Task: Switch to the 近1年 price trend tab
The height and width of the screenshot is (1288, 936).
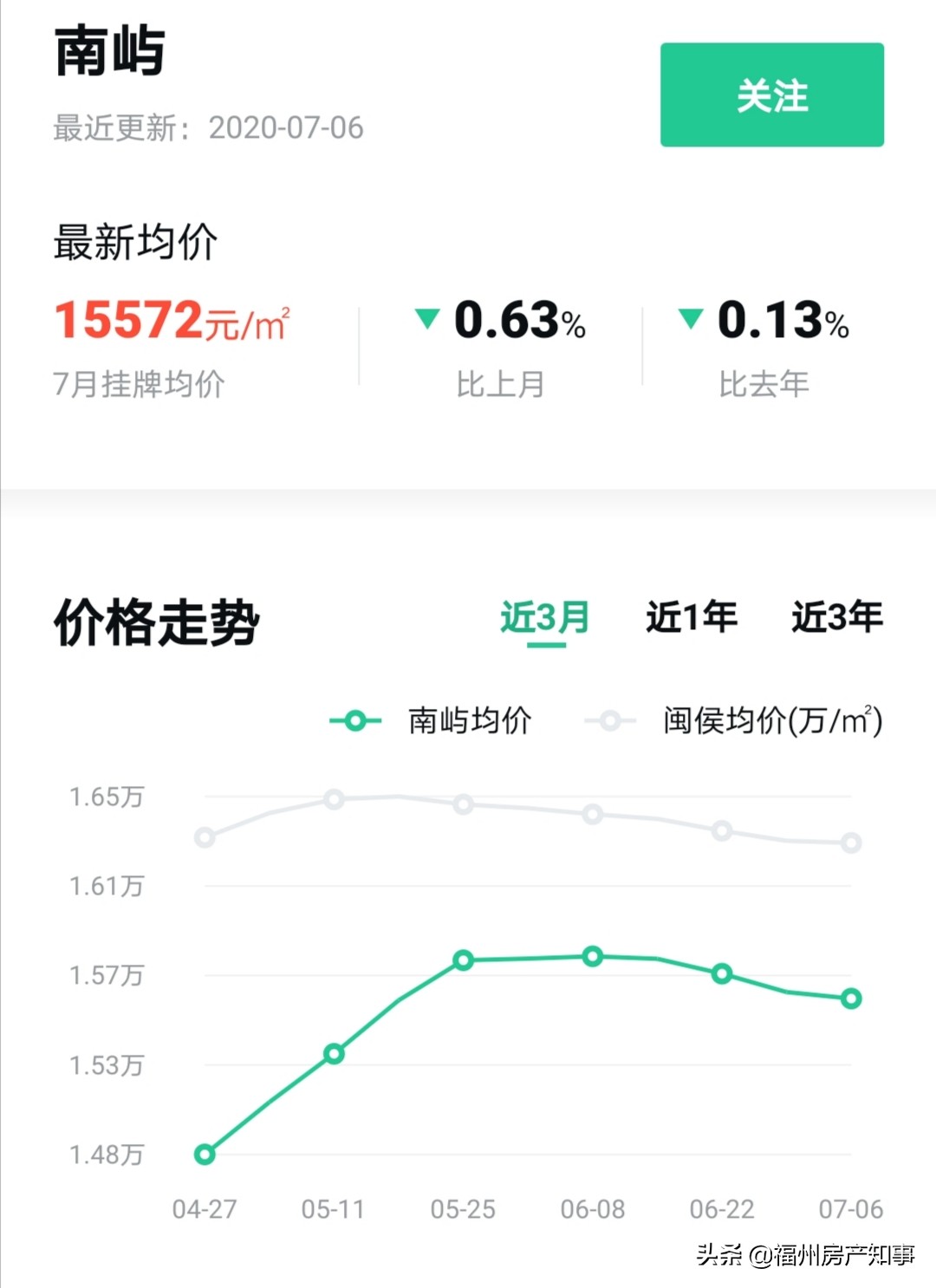Action: point(689,617)
